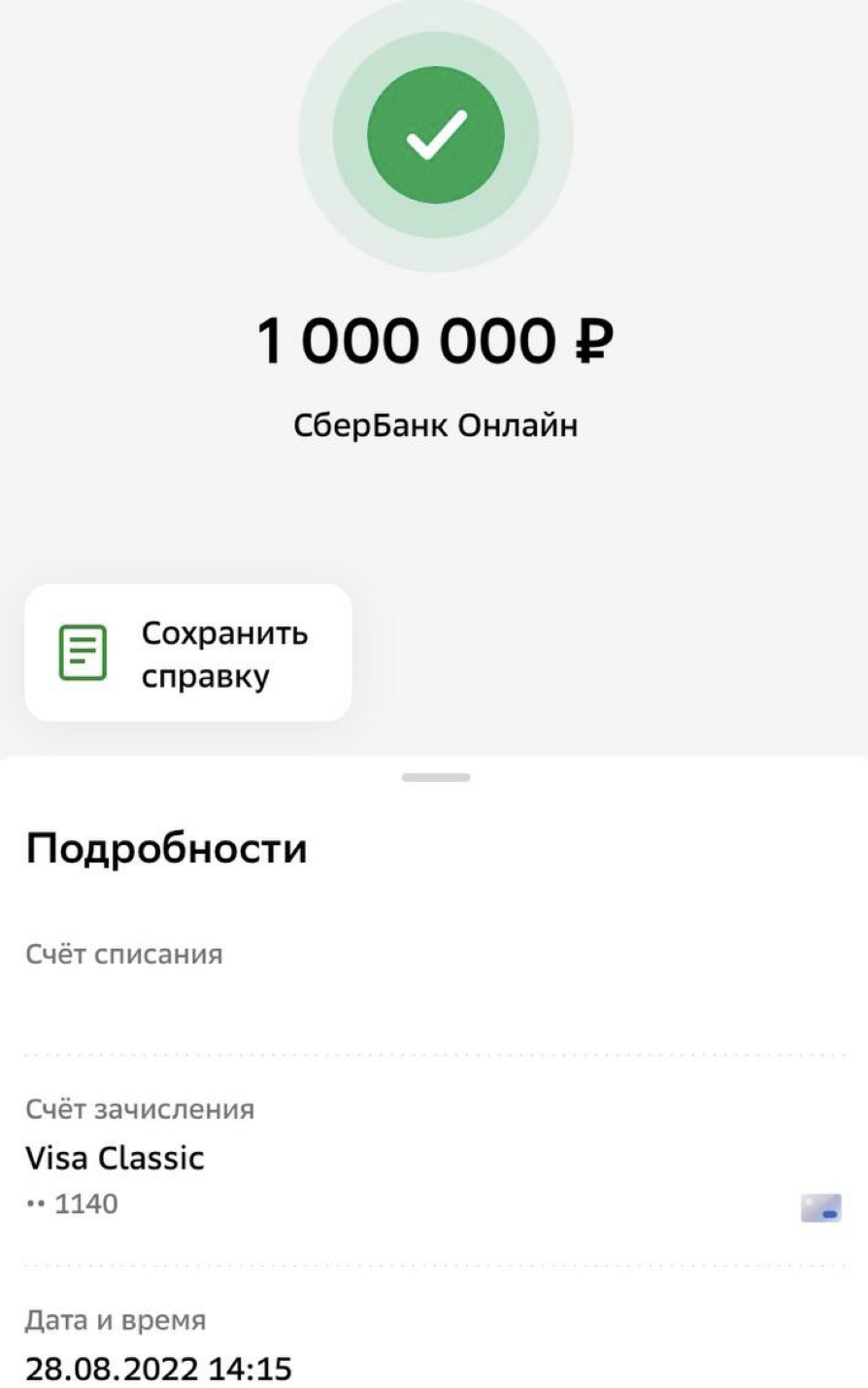The image size is (868, 1388).
Task: Open the Visa Classic 1140 card row
Action: (432, 1179)
